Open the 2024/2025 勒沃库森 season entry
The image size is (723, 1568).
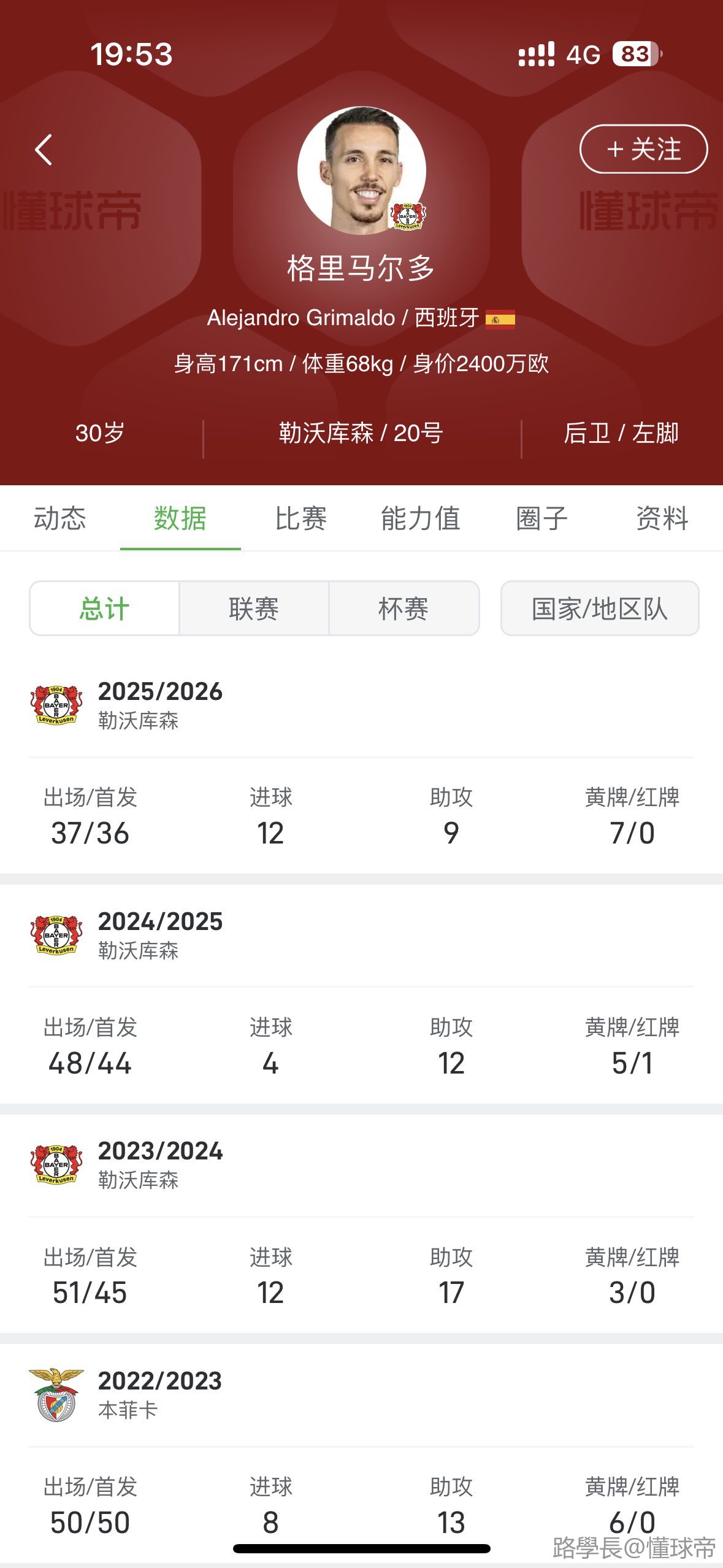click(160, 934)
